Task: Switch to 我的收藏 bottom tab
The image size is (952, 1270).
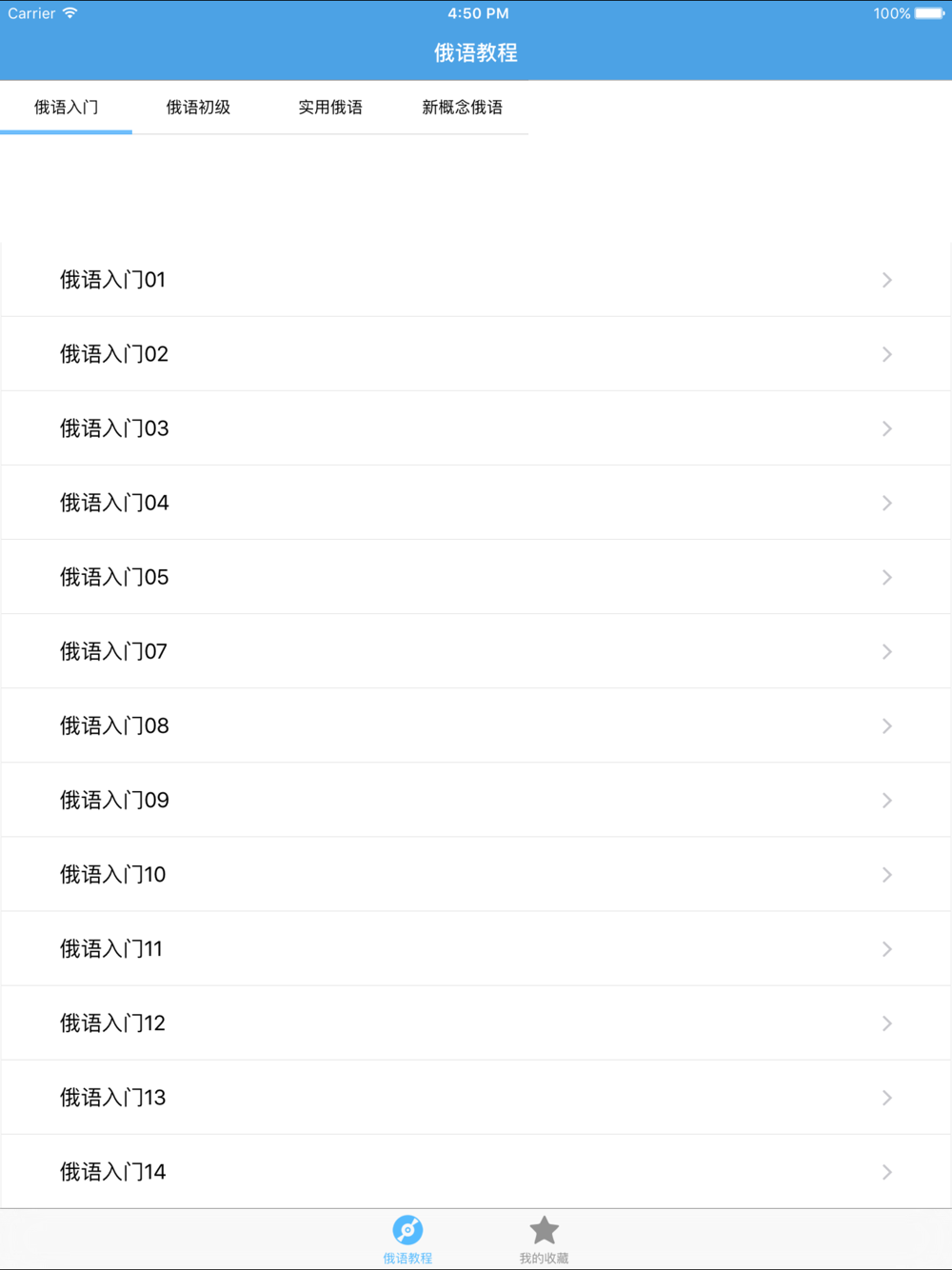Action: (x=544, y=1240)
